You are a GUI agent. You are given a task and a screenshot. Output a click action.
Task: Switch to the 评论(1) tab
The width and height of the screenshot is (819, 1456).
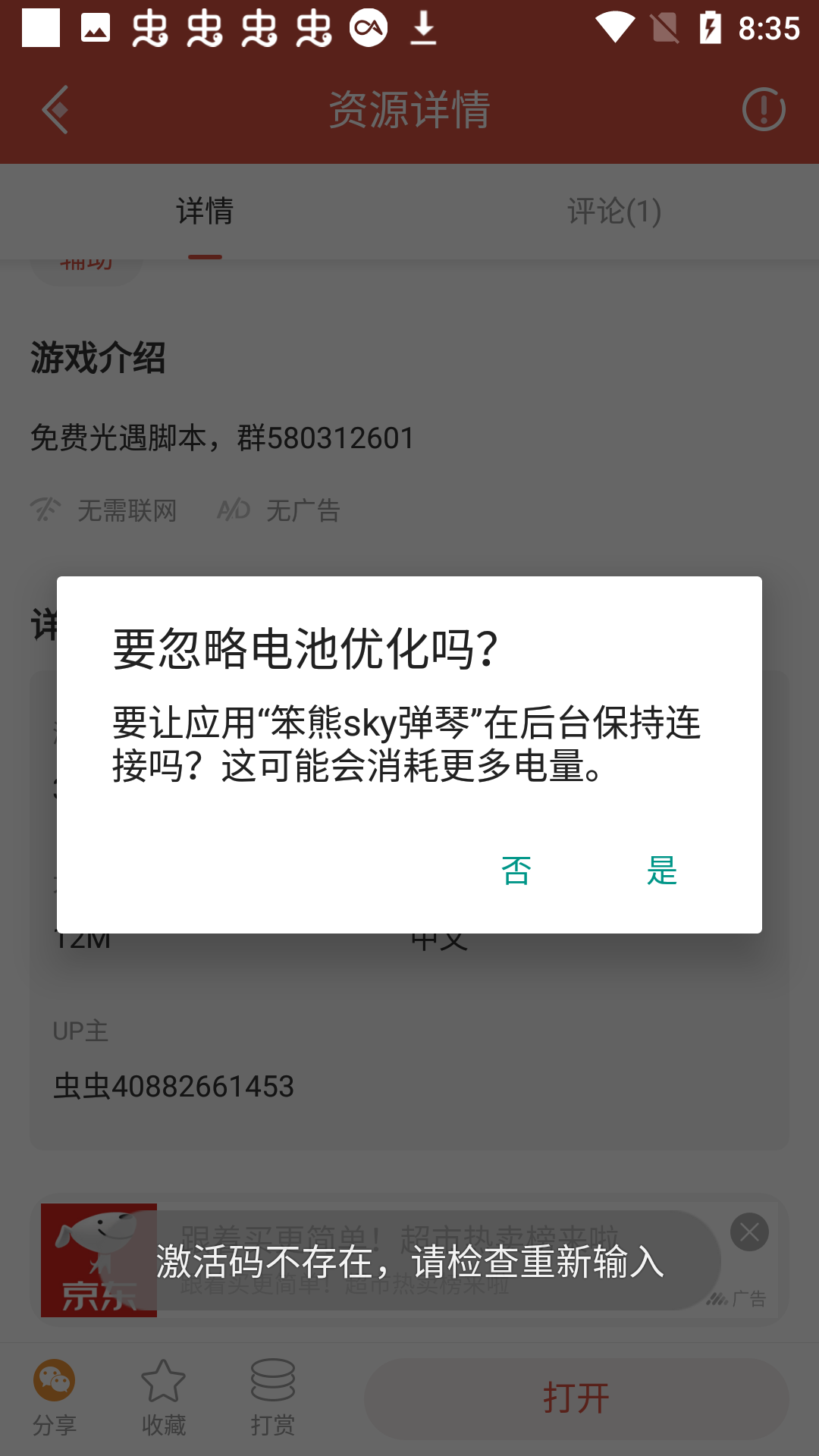(x=614, y=212)
